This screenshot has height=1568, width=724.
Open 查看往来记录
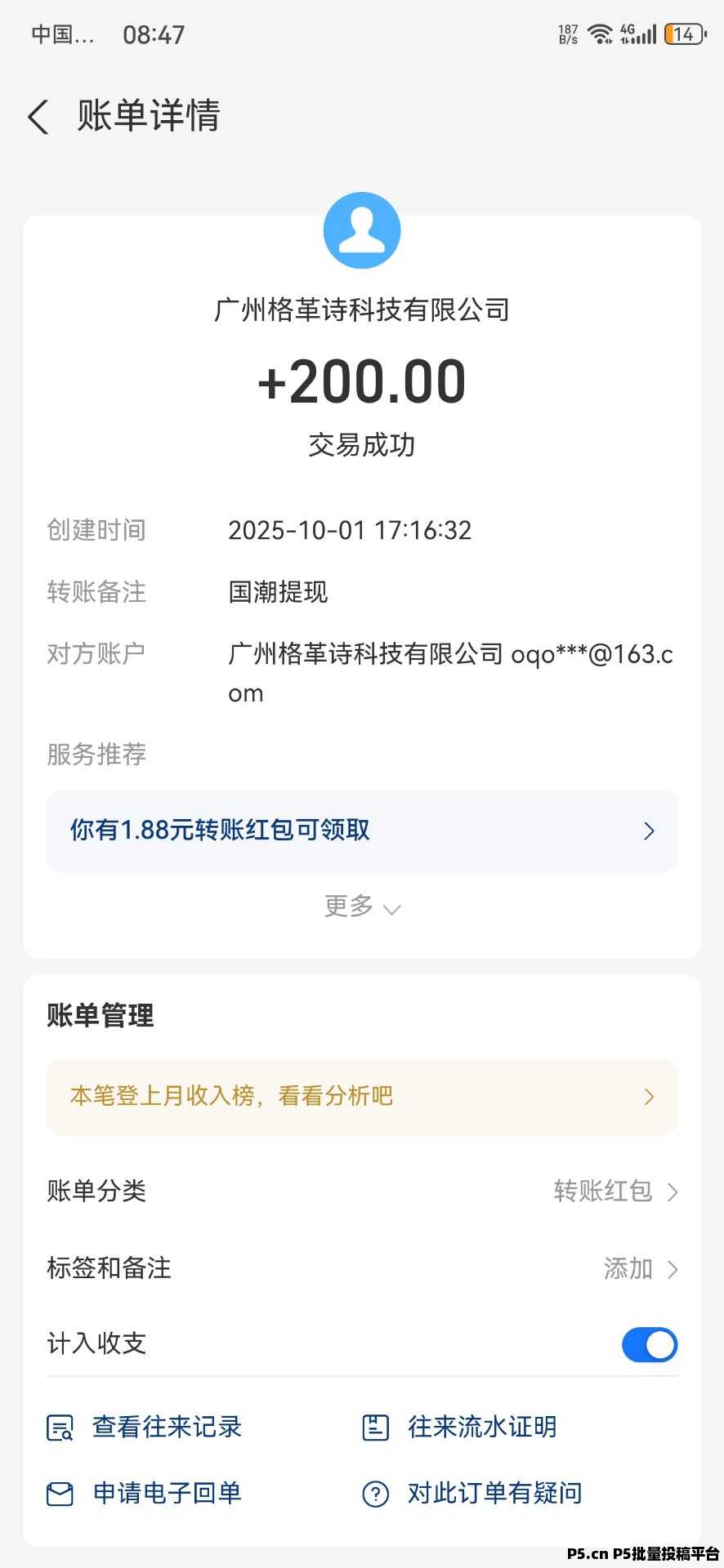click(x=145, y=1427)
